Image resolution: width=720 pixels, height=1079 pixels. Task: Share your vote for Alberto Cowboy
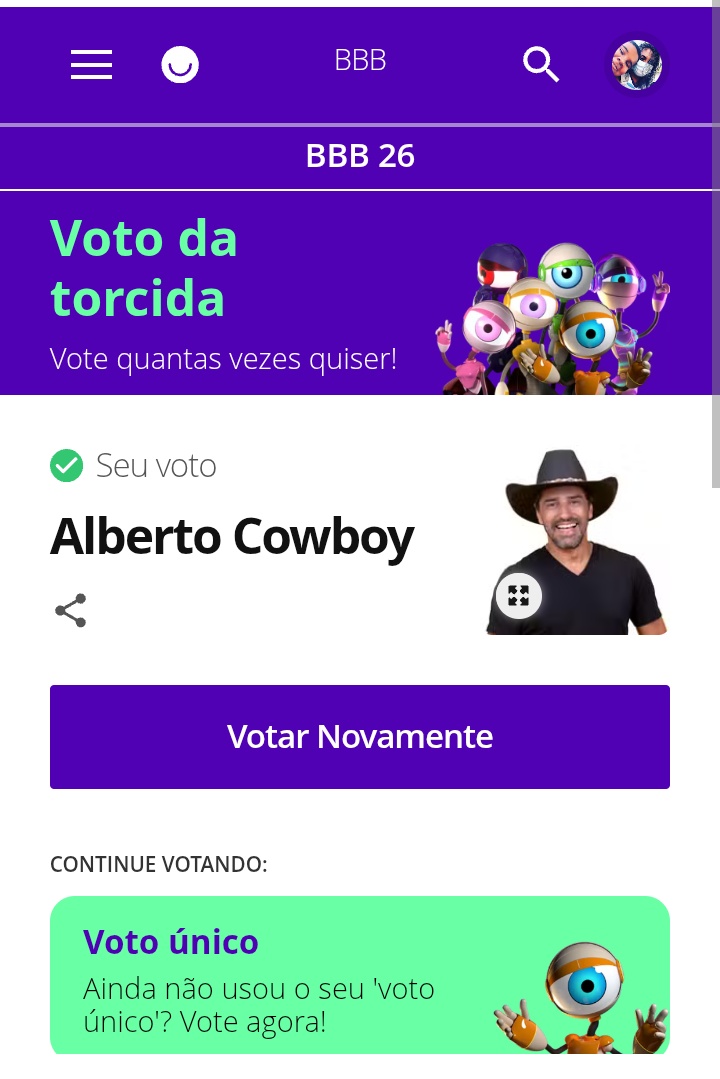click(70, 610)
